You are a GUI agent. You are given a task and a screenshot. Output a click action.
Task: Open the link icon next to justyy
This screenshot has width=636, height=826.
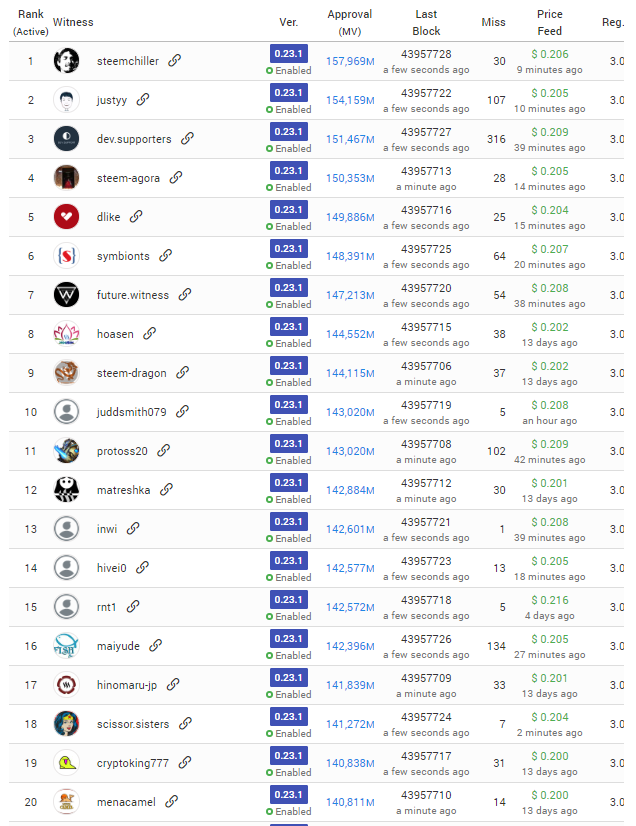(x=143, y=100)
